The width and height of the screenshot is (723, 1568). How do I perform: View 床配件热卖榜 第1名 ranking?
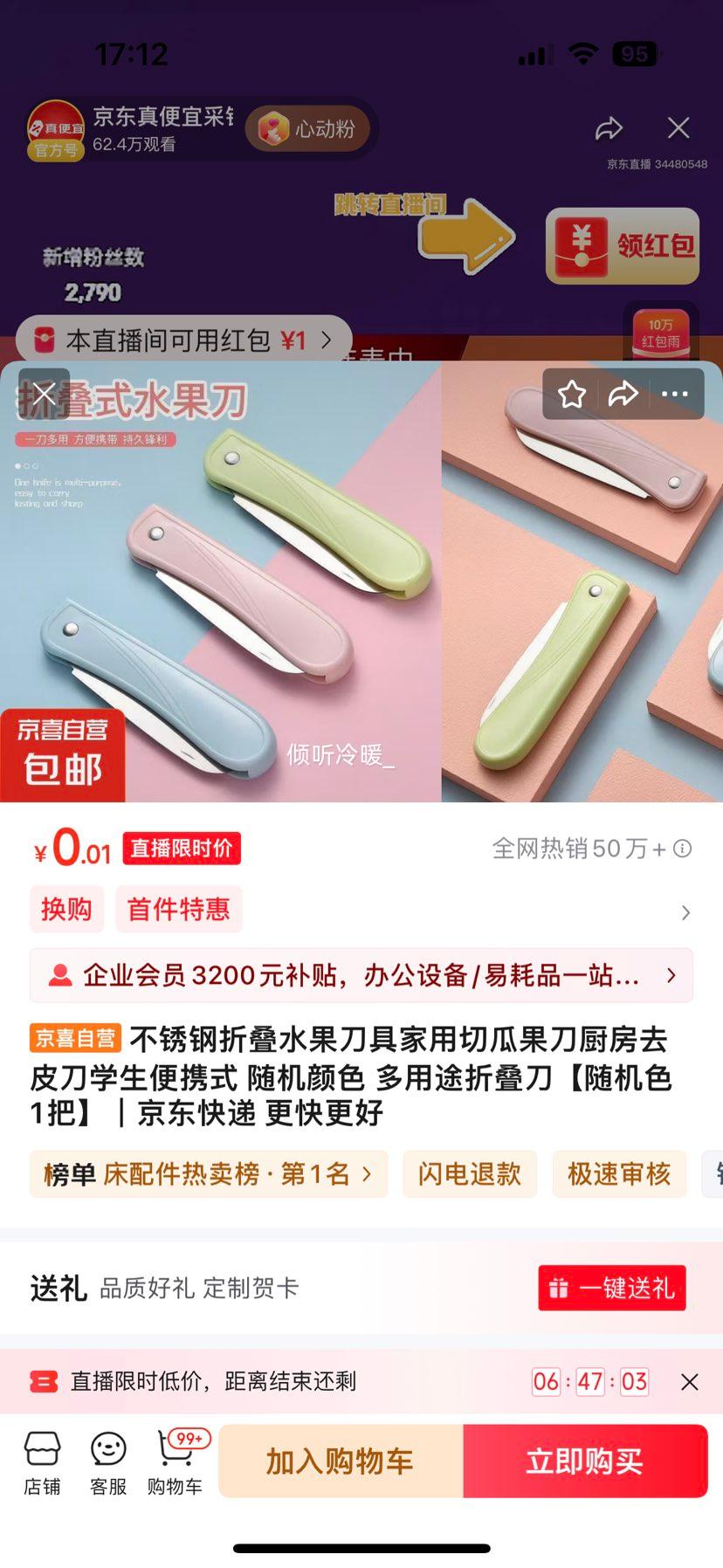point(208,1174)
